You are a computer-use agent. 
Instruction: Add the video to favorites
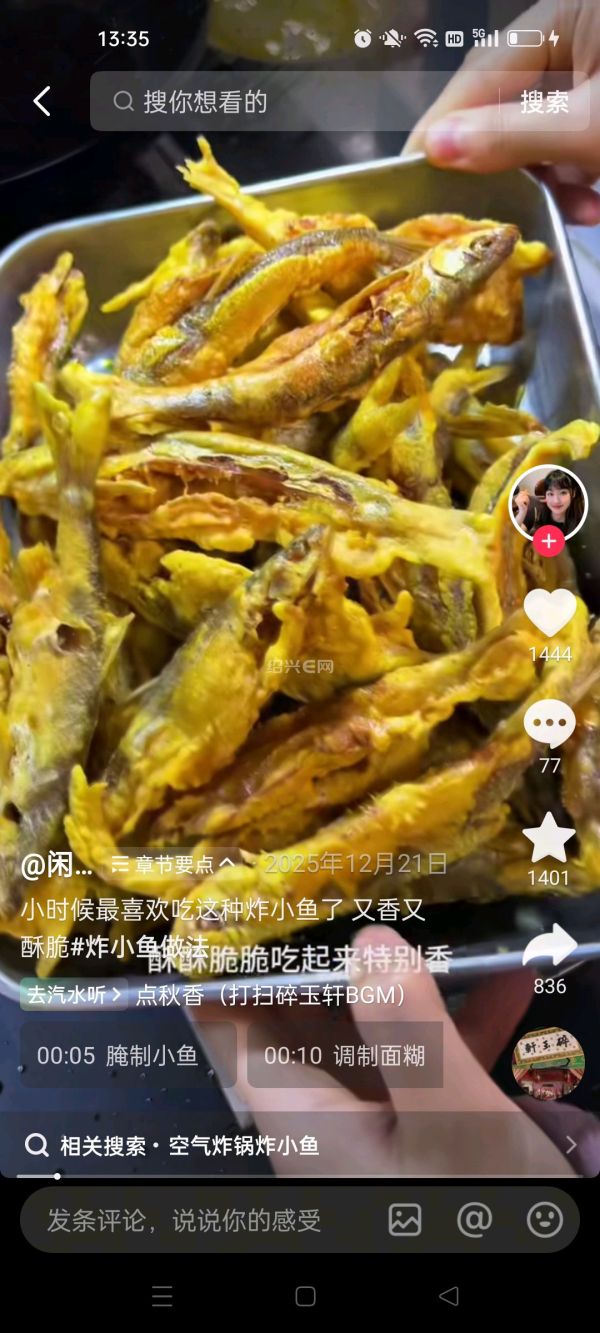(x=549, y=838)
